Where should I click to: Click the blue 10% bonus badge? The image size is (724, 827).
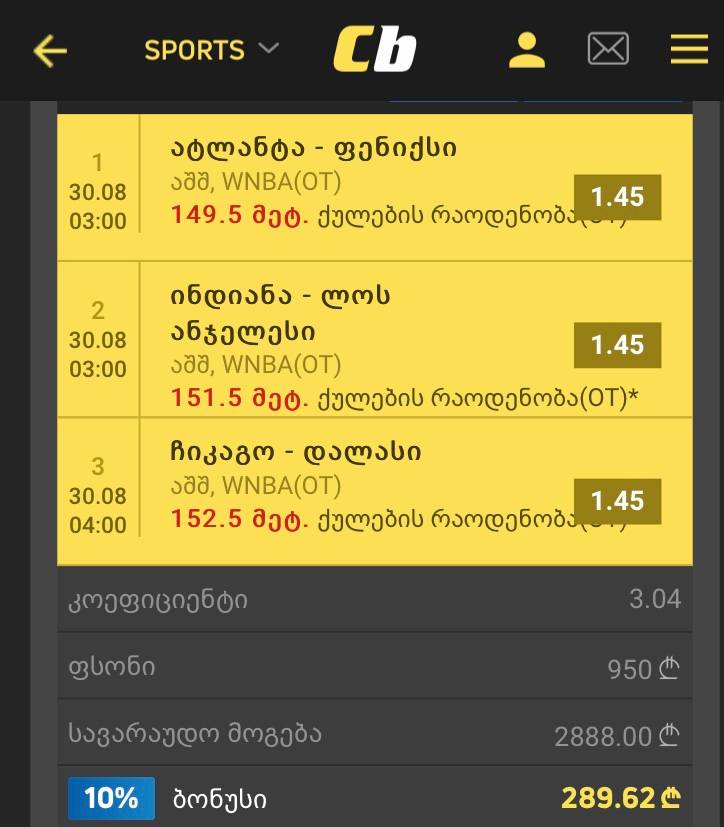click(x=110, y=798)
